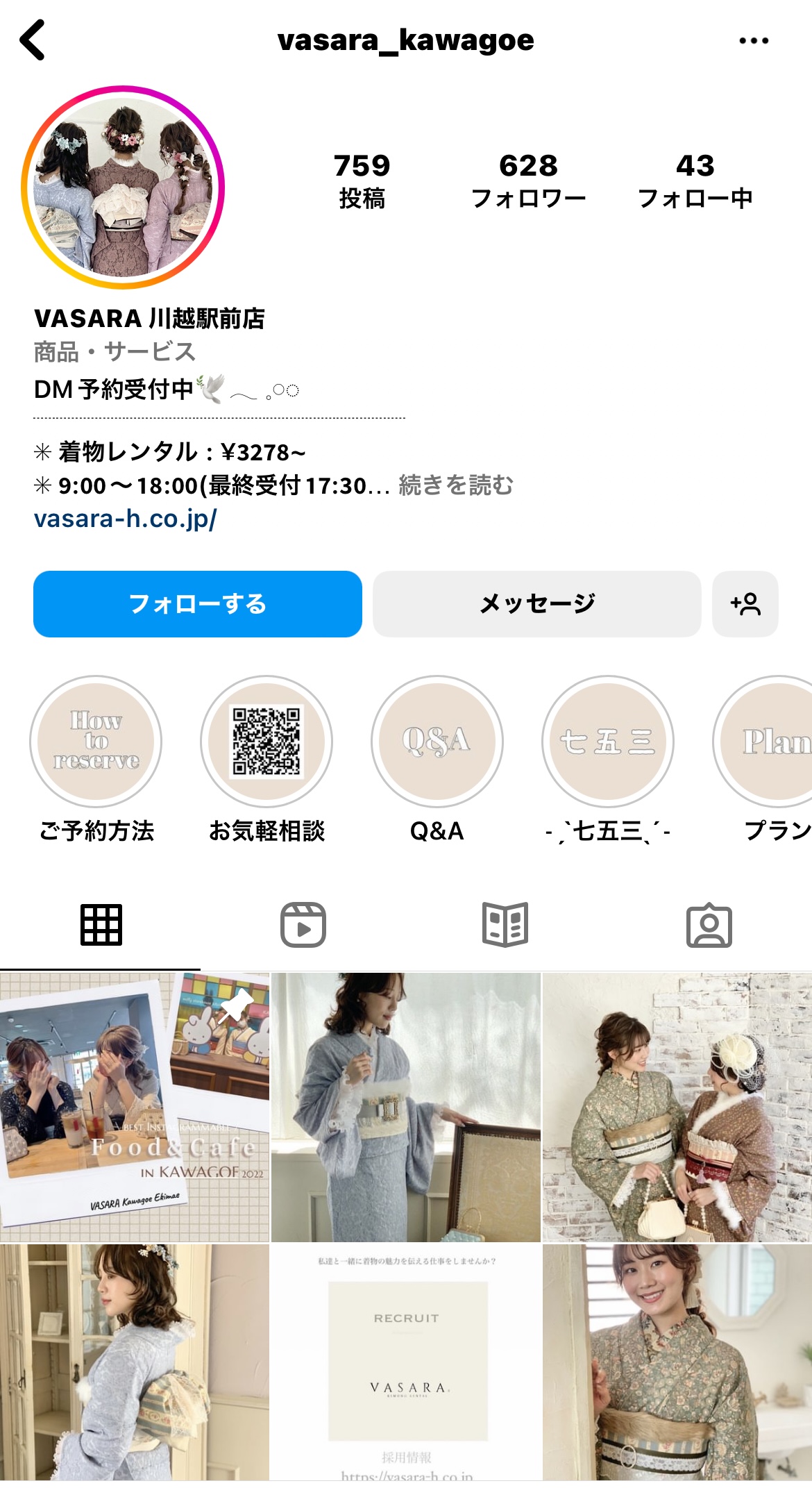
Task: Switch to the guides tab
Action: tap(505, 925)
